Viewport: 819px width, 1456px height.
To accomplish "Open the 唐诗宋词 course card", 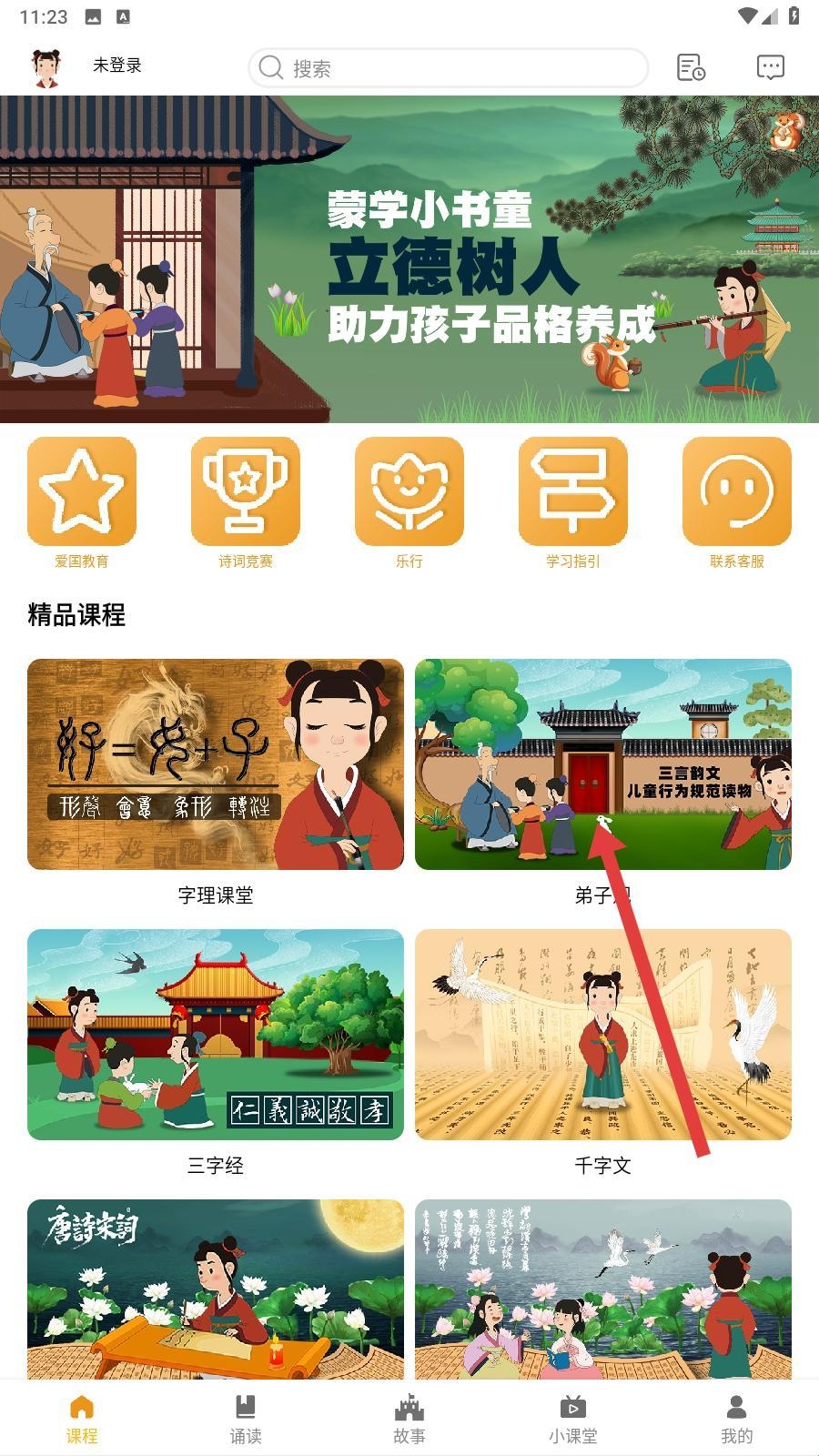I will (x=216, y=1288).
